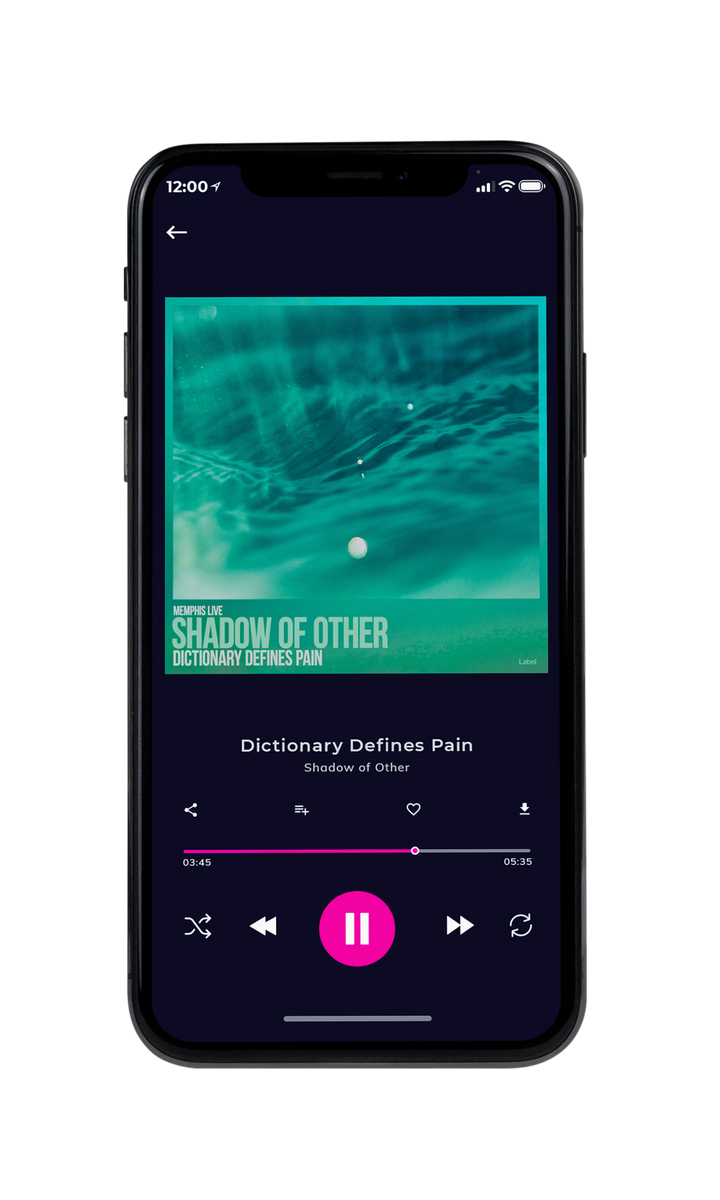Download the current track
The width and height of the screenshot is (720, 1200).
[524, 809]
